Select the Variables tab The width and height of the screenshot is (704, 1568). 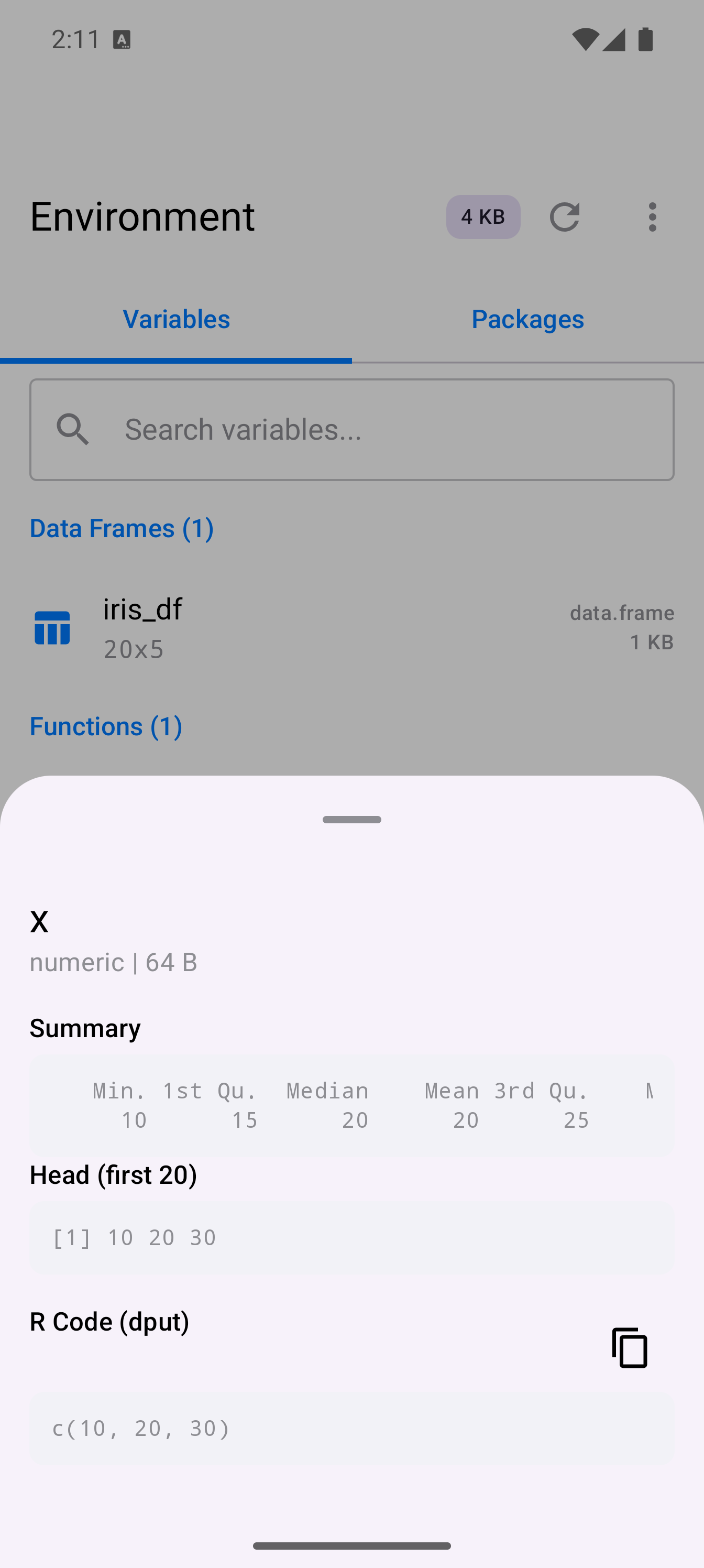[176, 319]
